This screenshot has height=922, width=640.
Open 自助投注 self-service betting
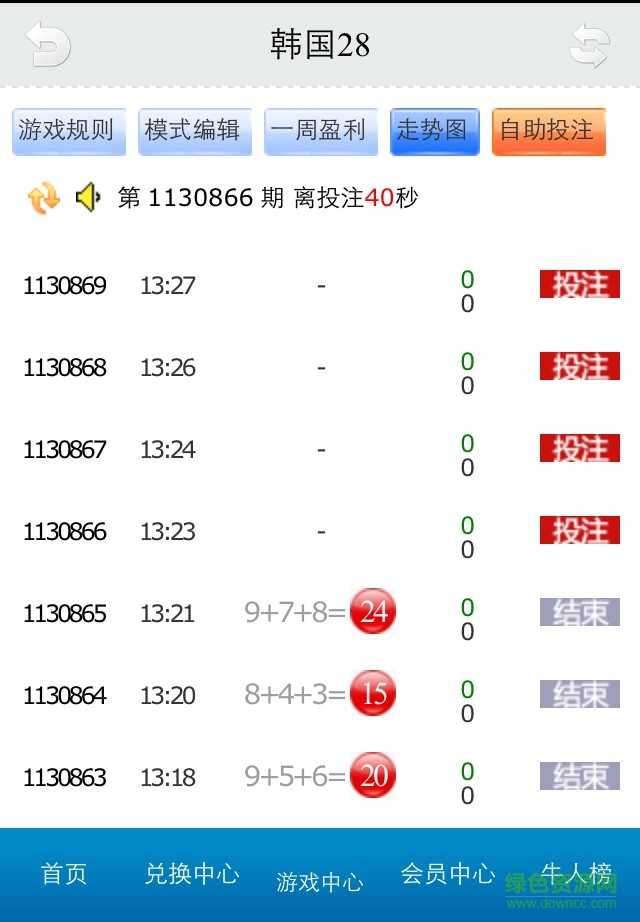[548, 131]
